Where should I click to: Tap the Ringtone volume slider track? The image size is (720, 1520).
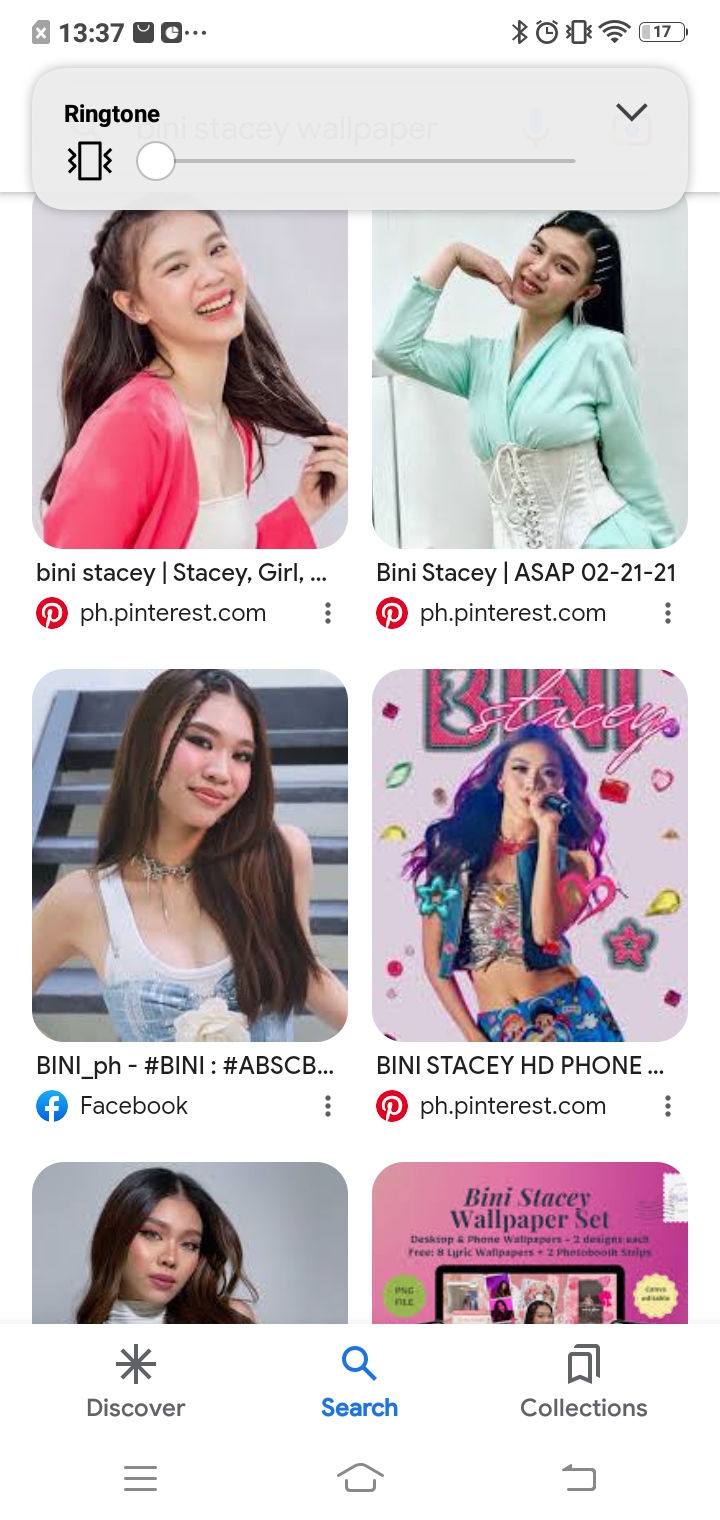coord(365,160)
